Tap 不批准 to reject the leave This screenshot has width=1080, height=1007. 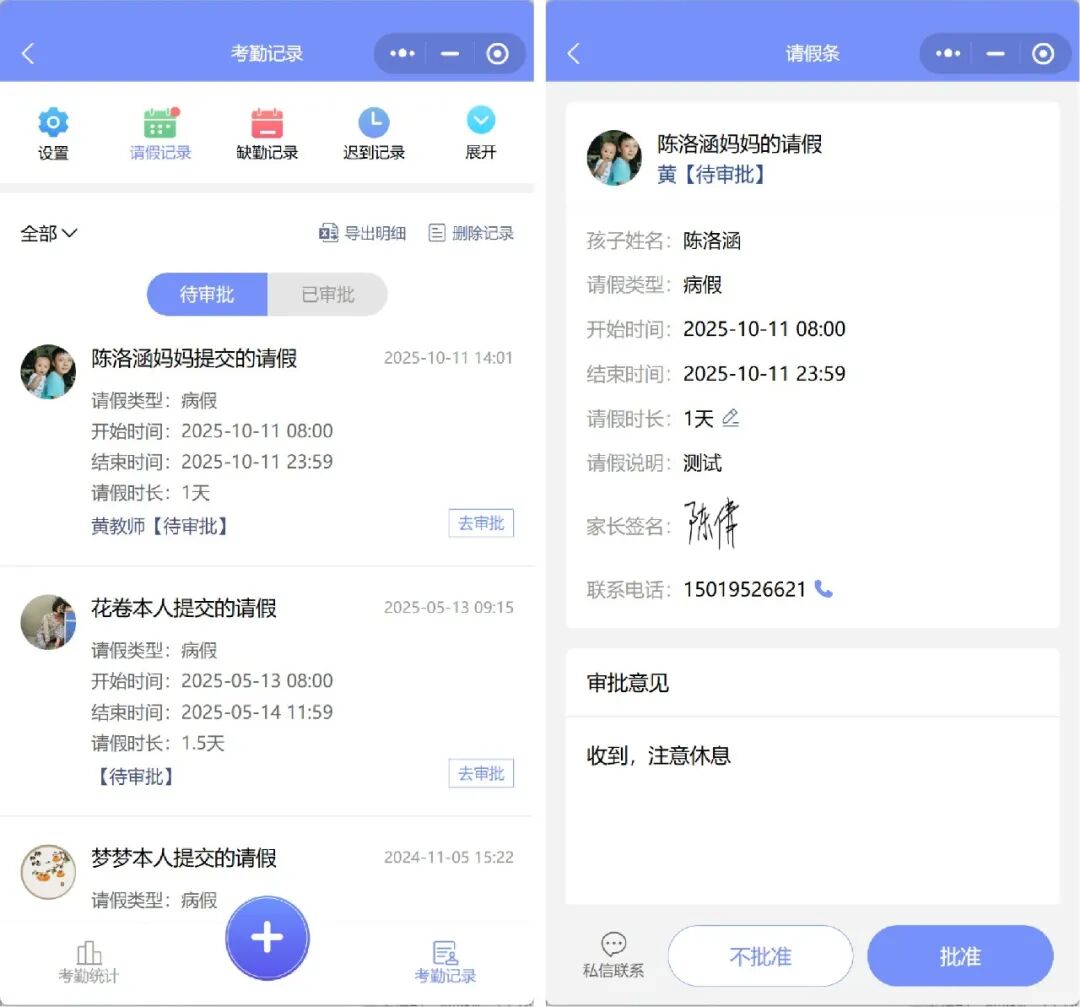click(760, 957)
